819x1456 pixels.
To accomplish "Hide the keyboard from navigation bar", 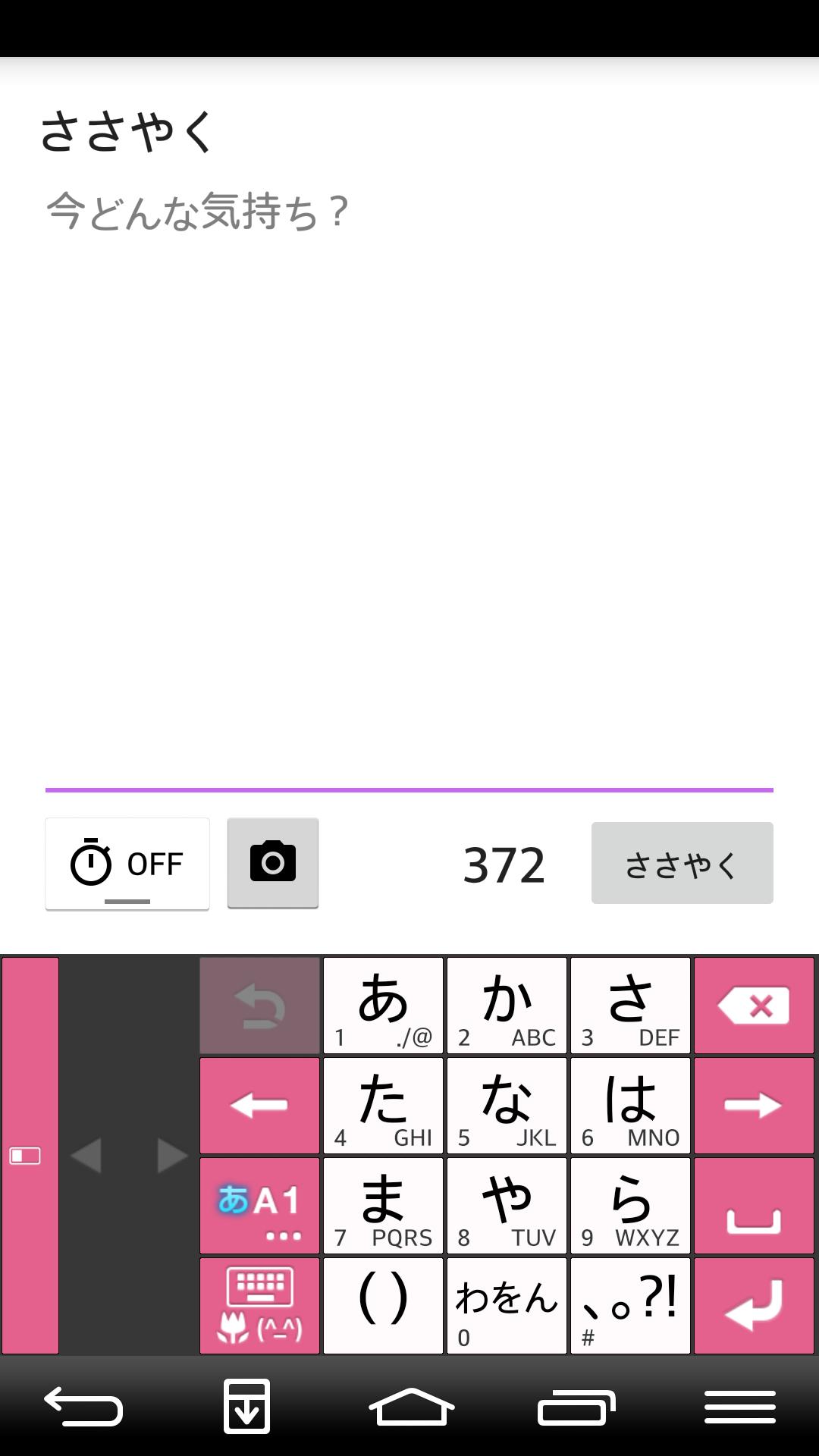I will click(x=246, y=1406).
